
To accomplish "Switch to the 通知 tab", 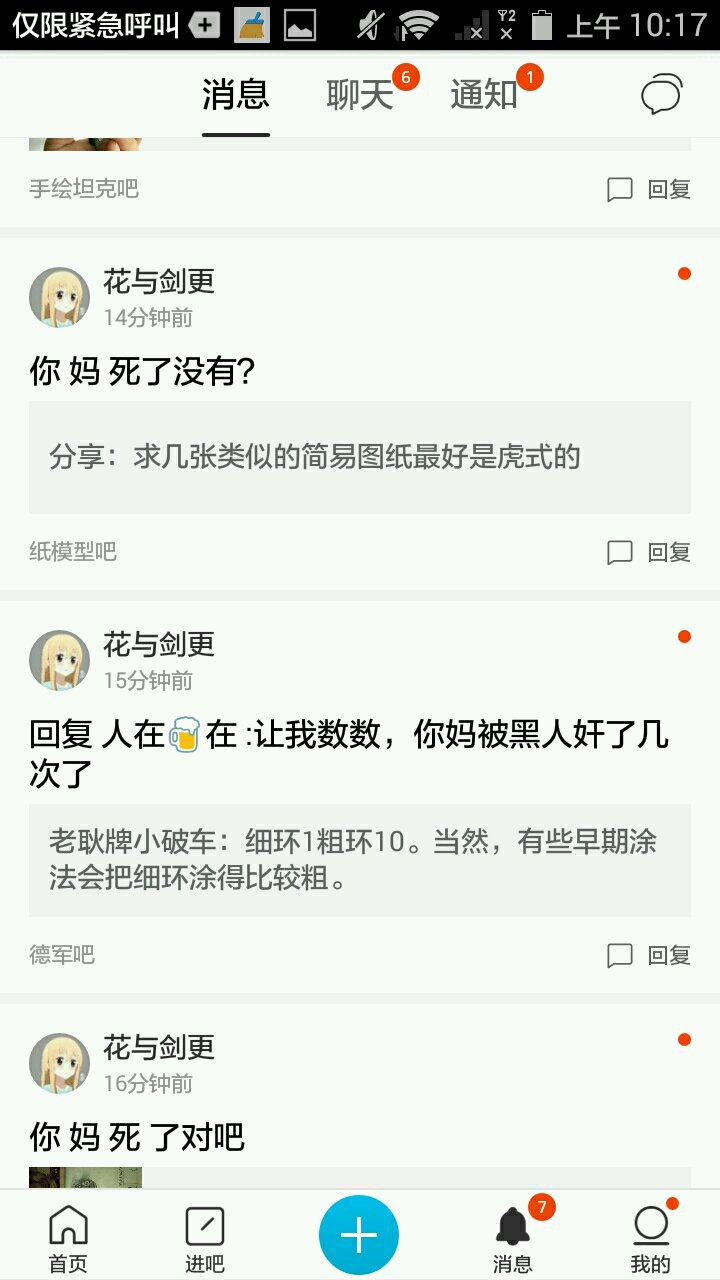I will (484, 95).
